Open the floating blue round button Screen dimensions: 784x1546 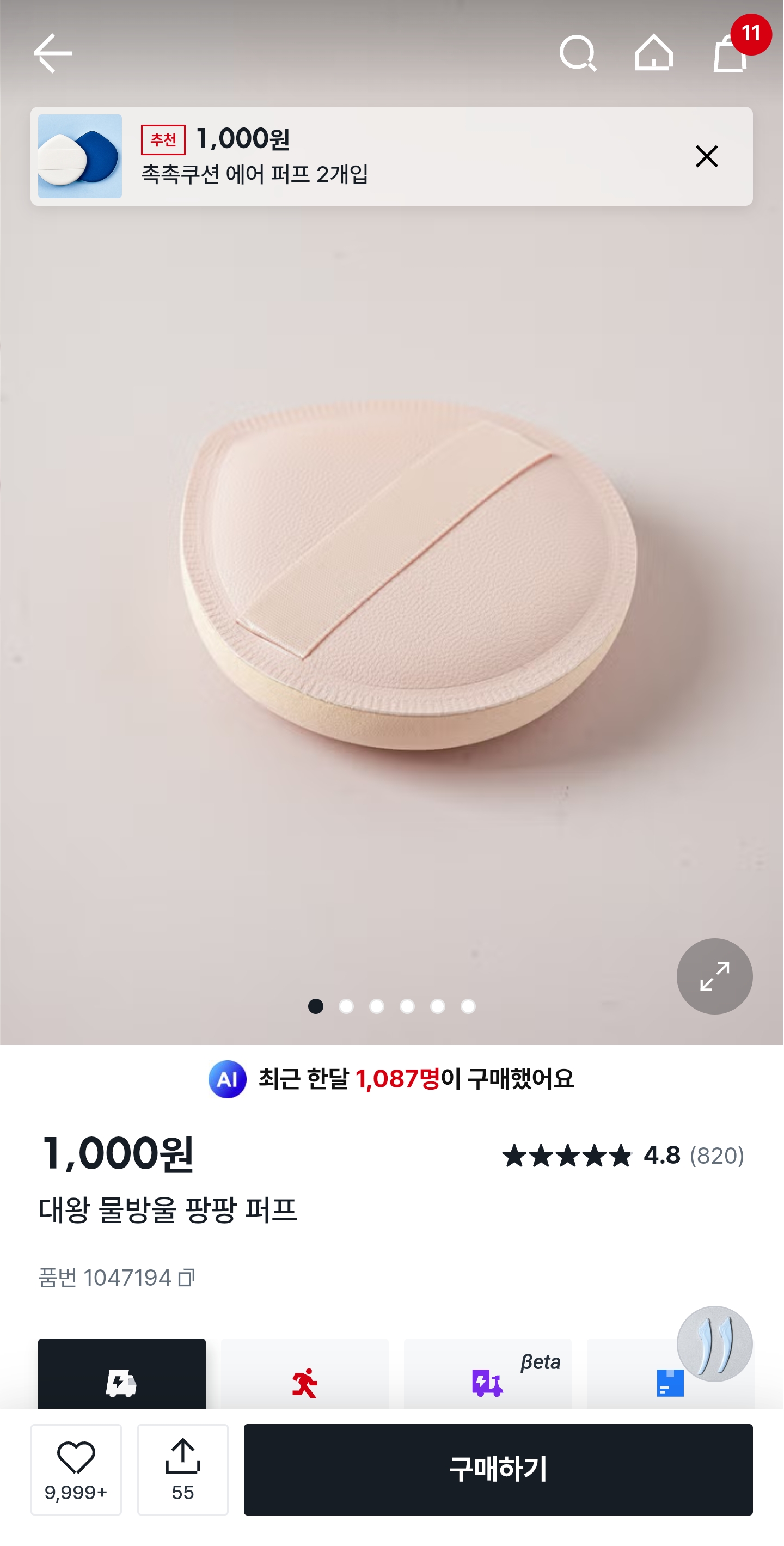tap(714, 1344)
